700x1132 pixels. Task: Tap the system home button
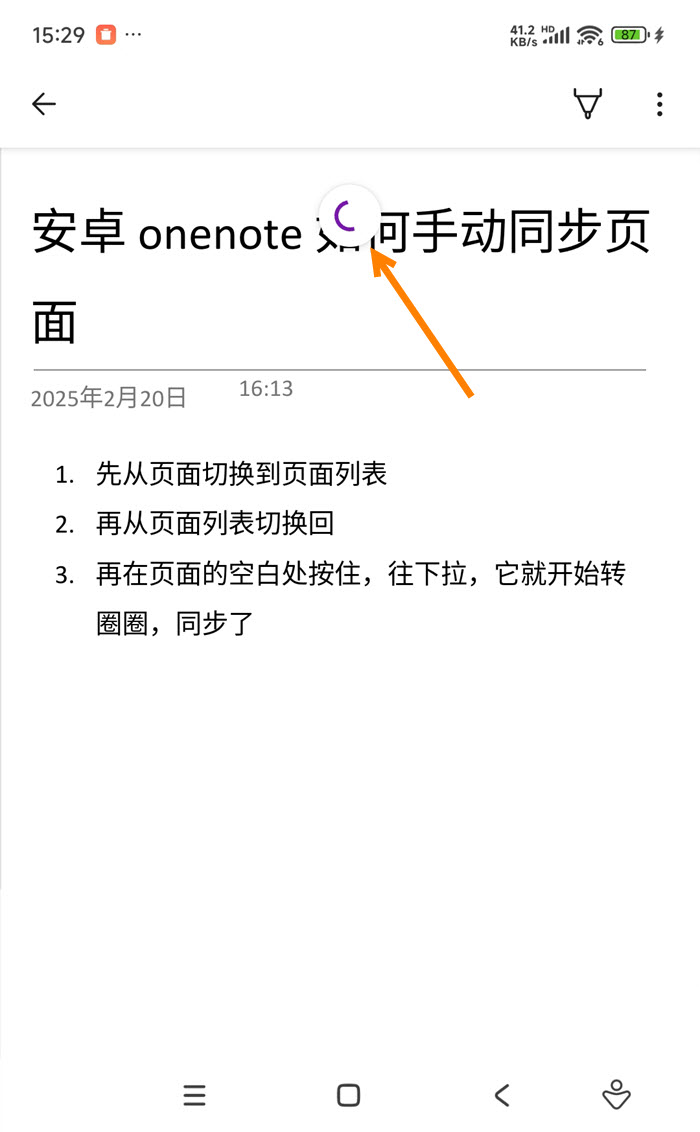coord(348,1095)
